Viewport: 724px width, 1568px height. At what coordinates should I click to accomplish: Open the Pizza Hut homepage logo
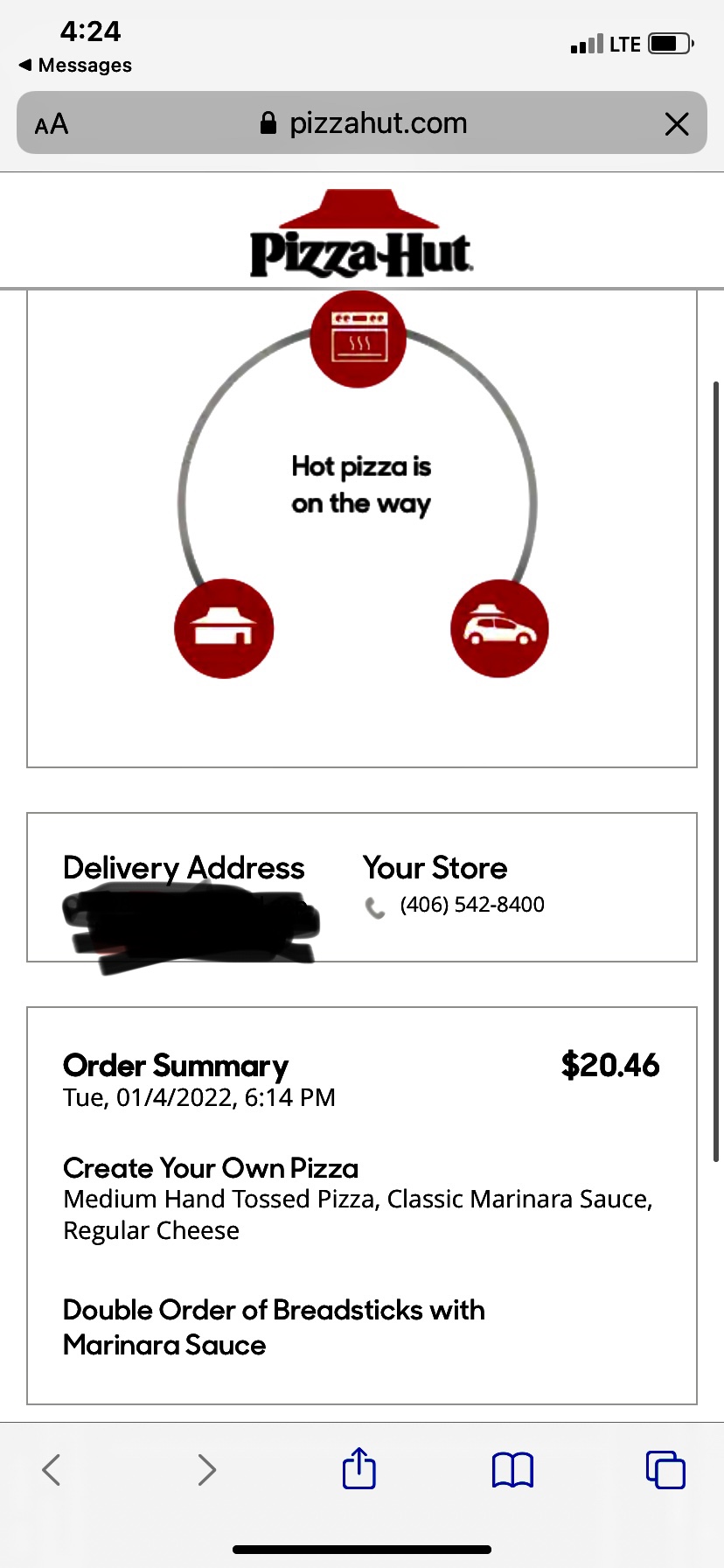pos(361,234)
